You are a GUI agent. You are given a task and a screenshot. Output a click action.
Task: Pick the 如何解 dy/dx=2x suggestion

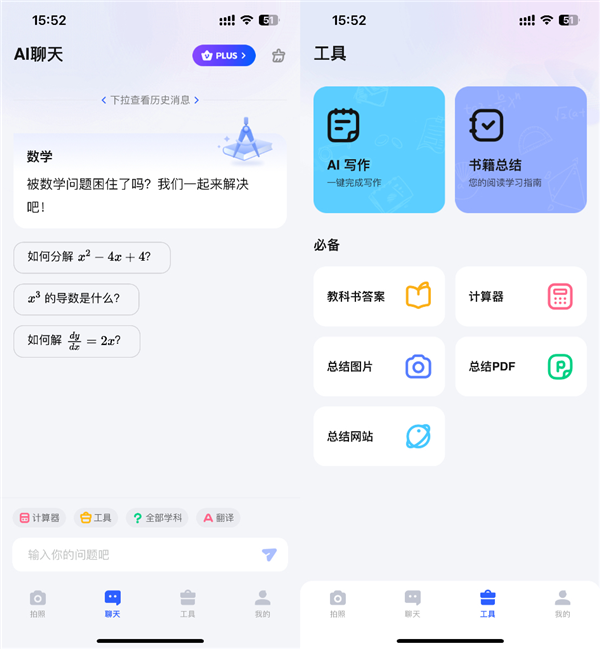click(x=77, y=341)
